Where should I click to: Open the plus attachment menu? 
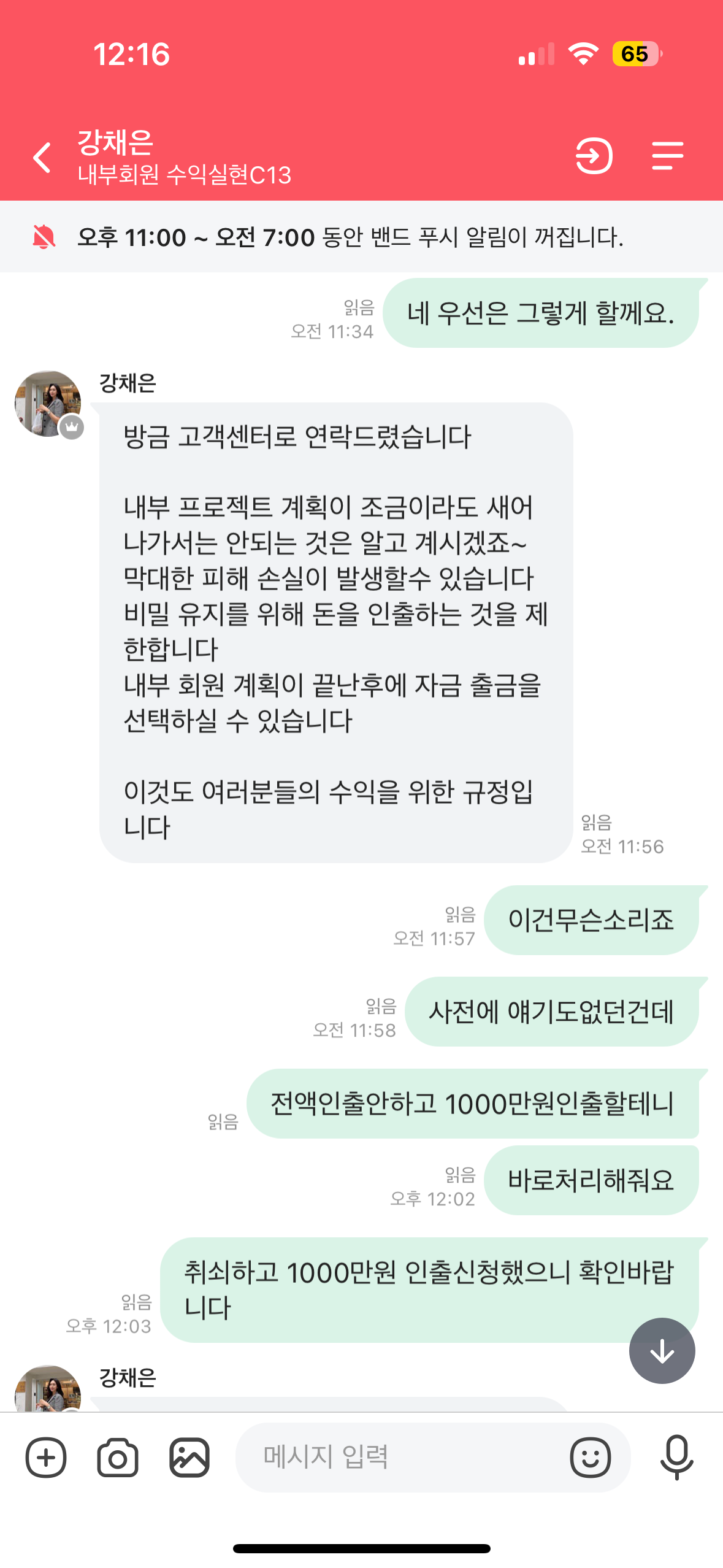click(x=46, y=1457)
